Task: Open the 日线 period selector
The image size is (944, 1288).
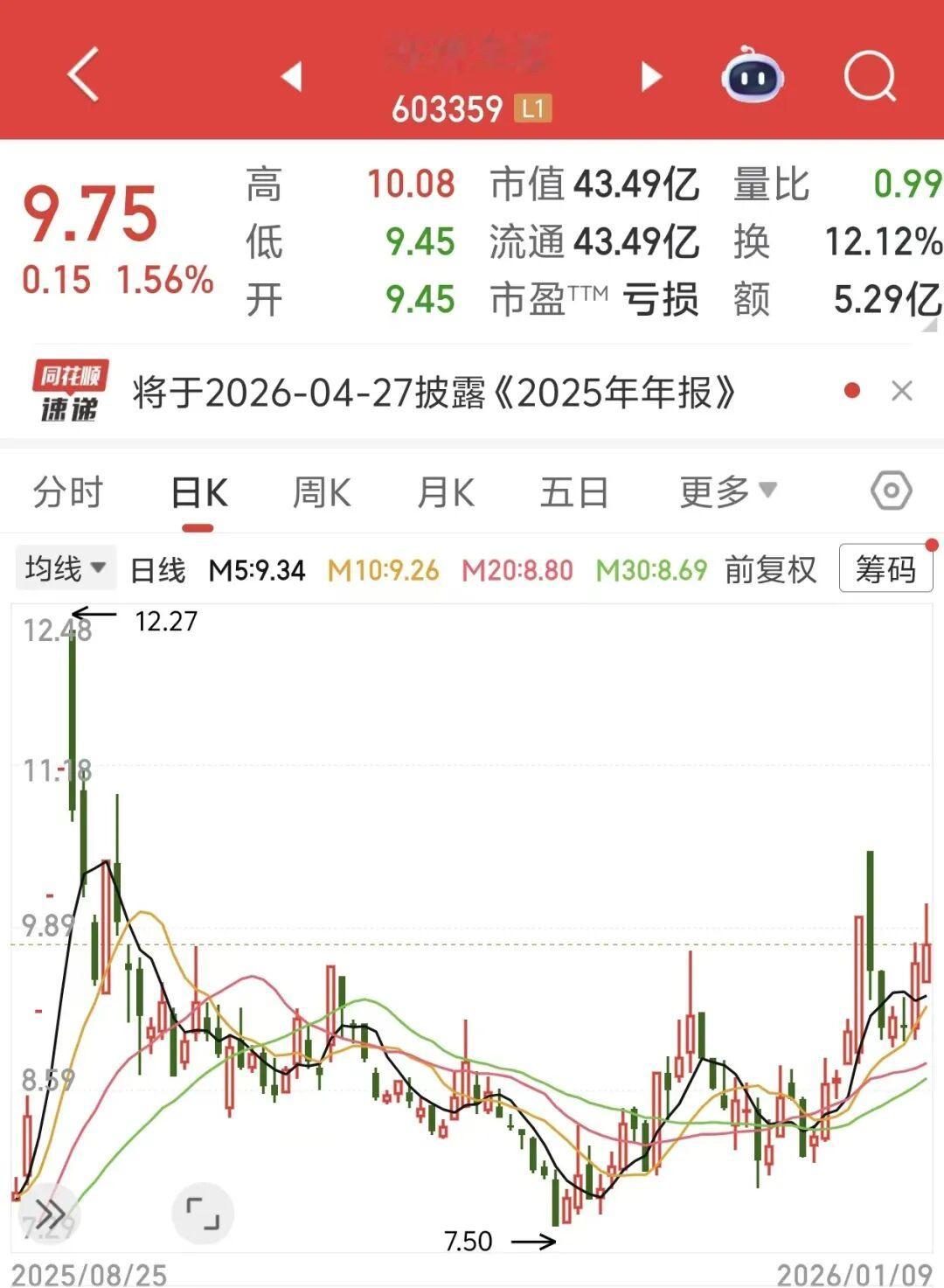Action: pyautogui.click(x=156, y=569)
